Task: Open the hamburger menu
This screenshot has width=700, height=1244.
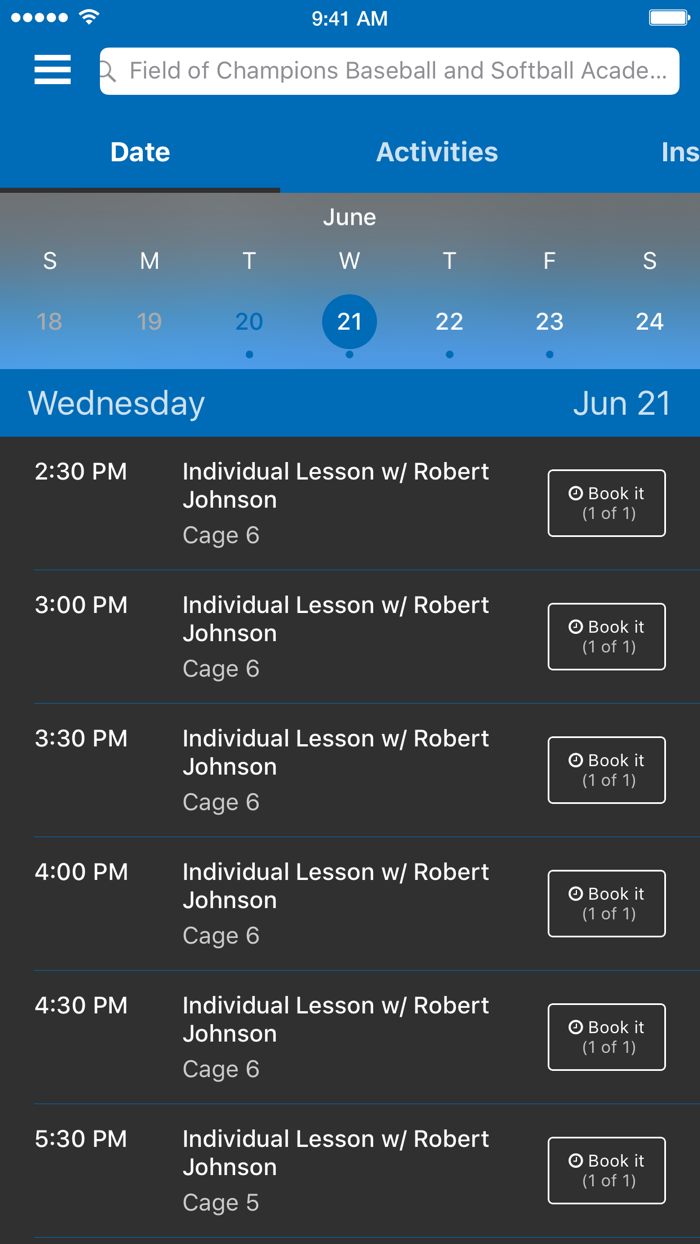Action: tap(52, 70)
